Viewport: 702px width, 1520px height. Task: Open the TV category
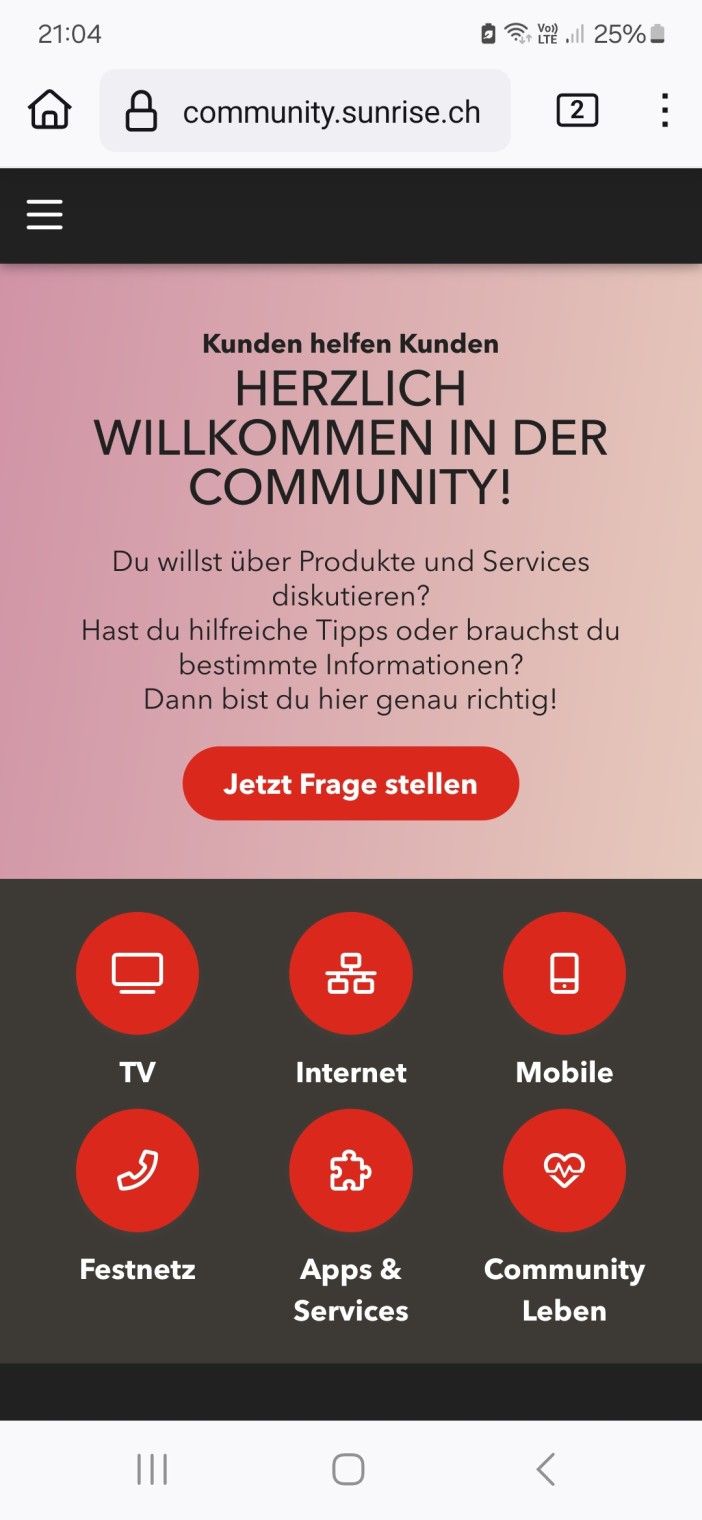(x=137, y=974)
